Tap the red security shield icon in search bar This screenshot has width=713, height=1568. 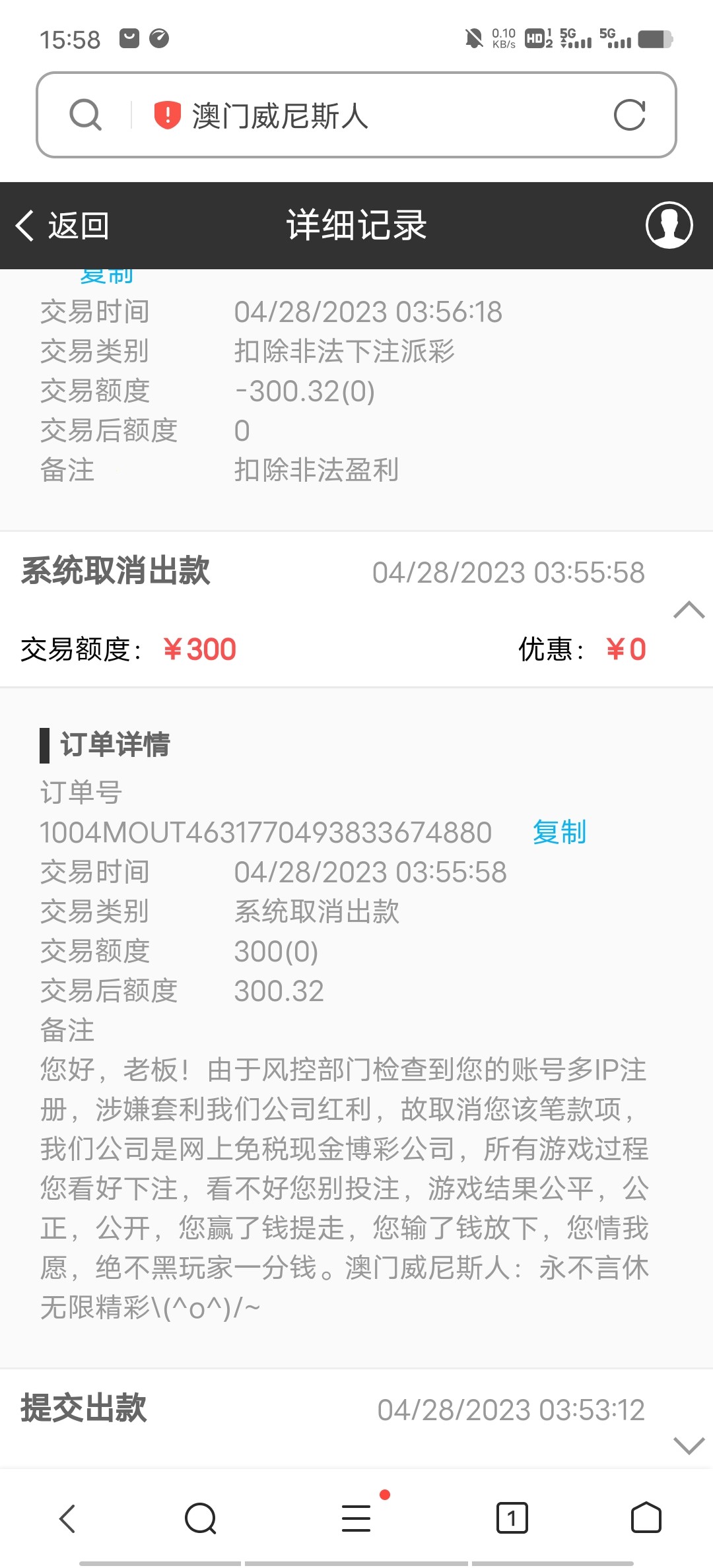point(166,114)
